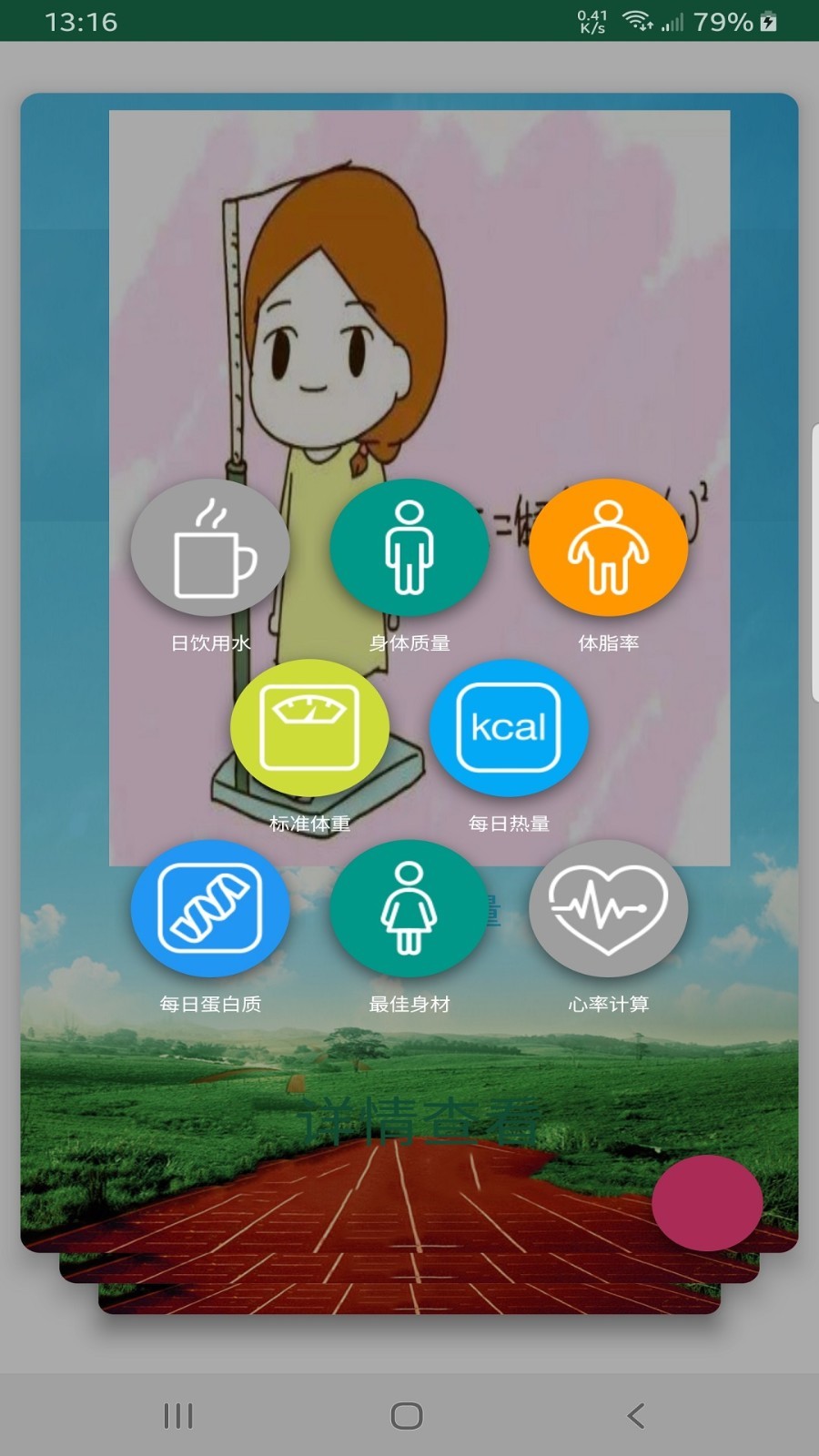Tap the red floating action button

[x=707, y=1202]
